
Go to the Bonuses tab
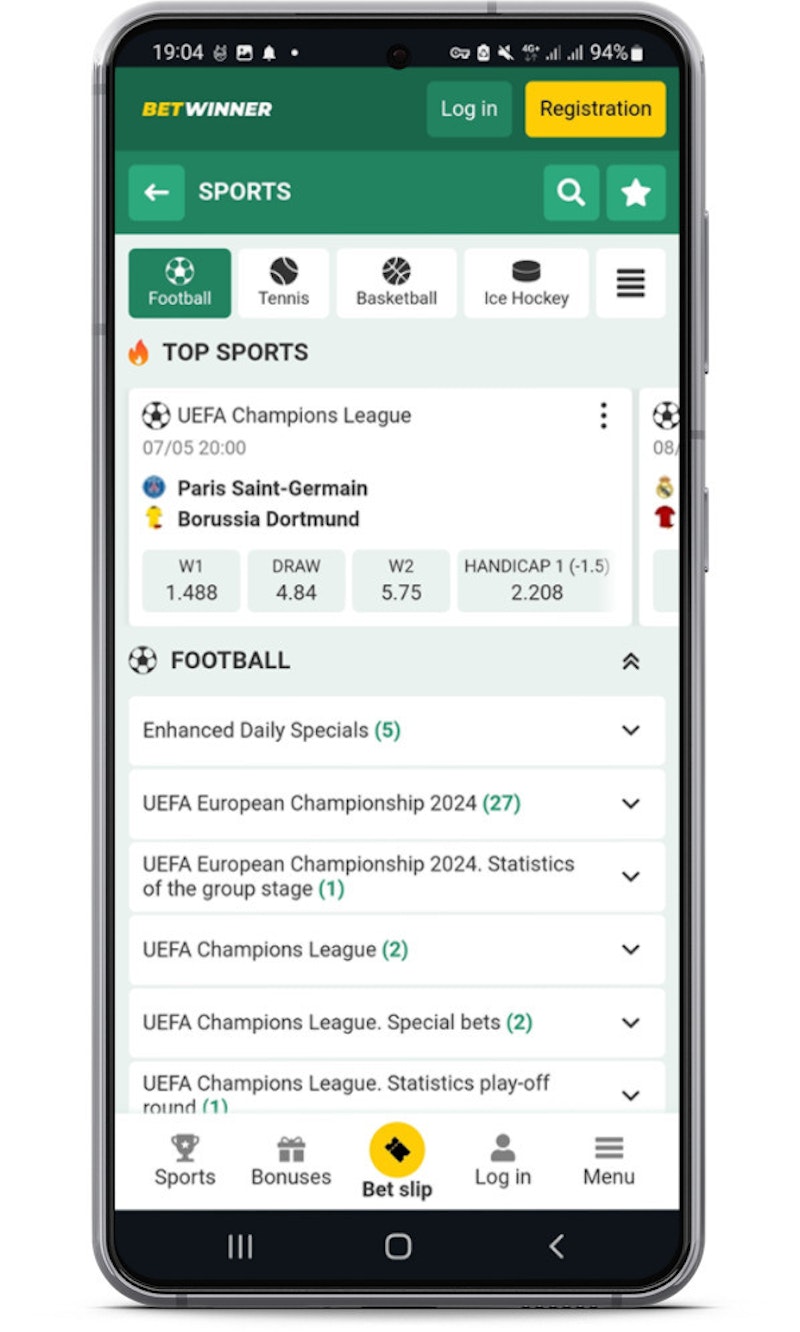pos(291,1162)
